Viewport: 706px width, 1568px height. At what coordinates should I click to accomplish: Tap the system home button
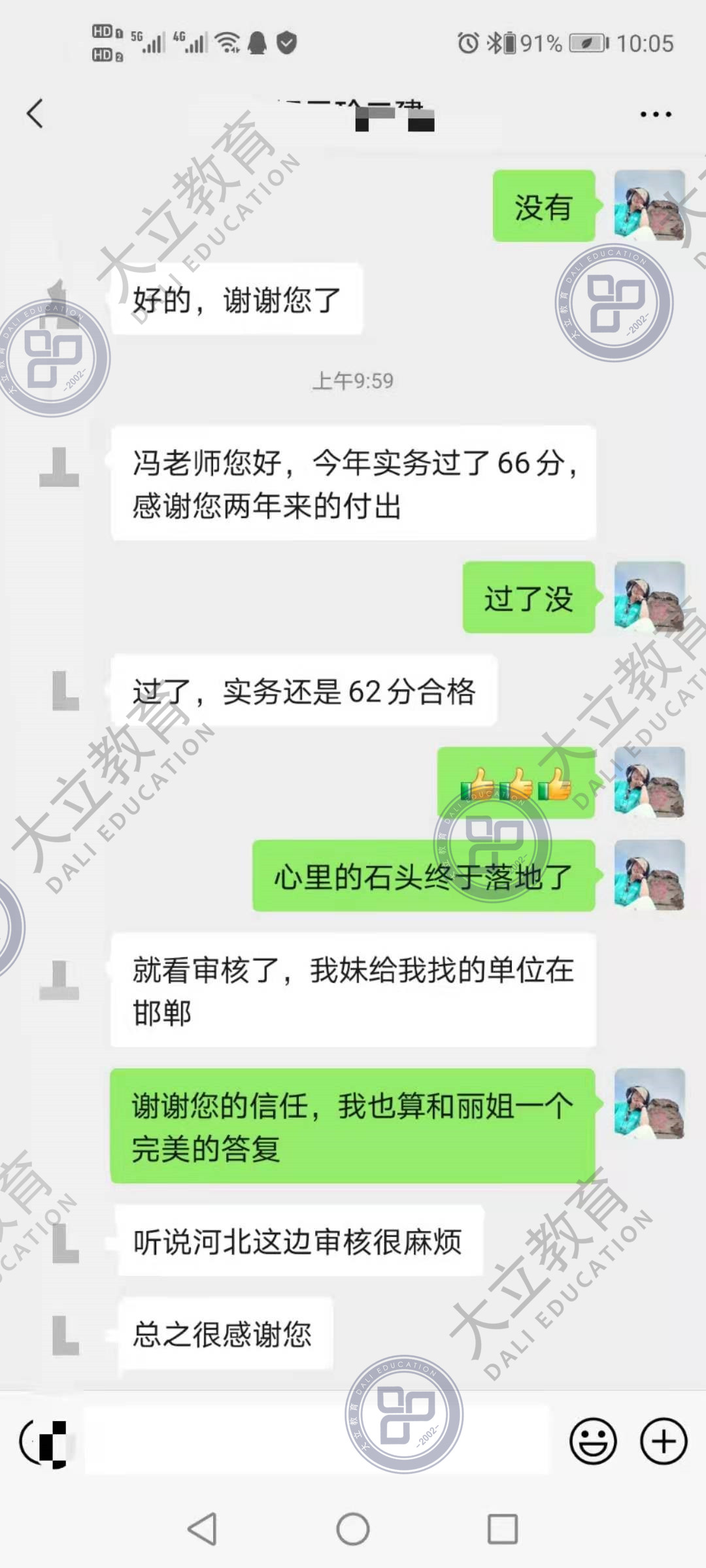[x=353, y=1529]
